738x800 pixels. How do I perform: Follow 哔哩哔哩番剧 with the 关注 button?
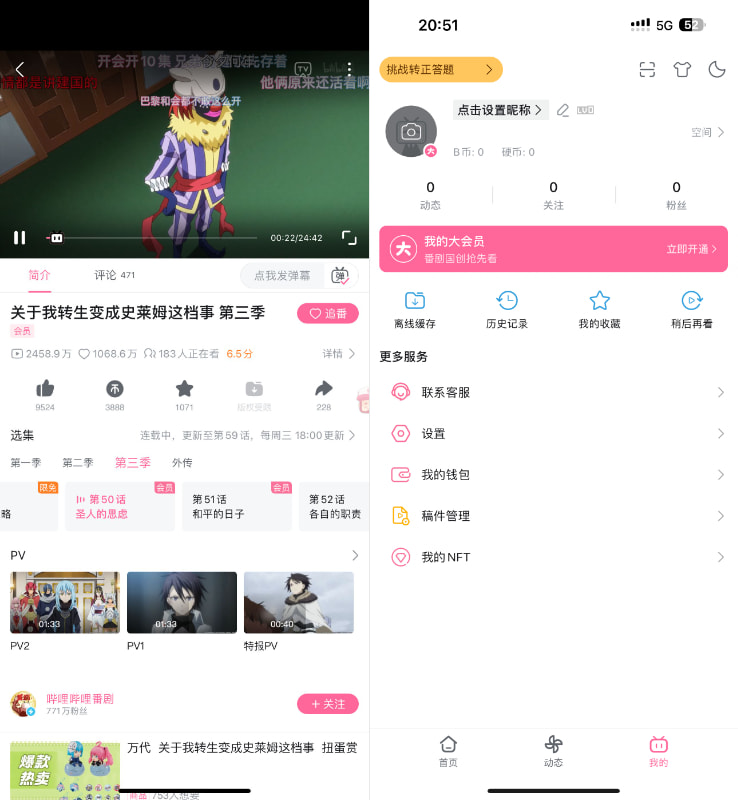coord(327,704)
